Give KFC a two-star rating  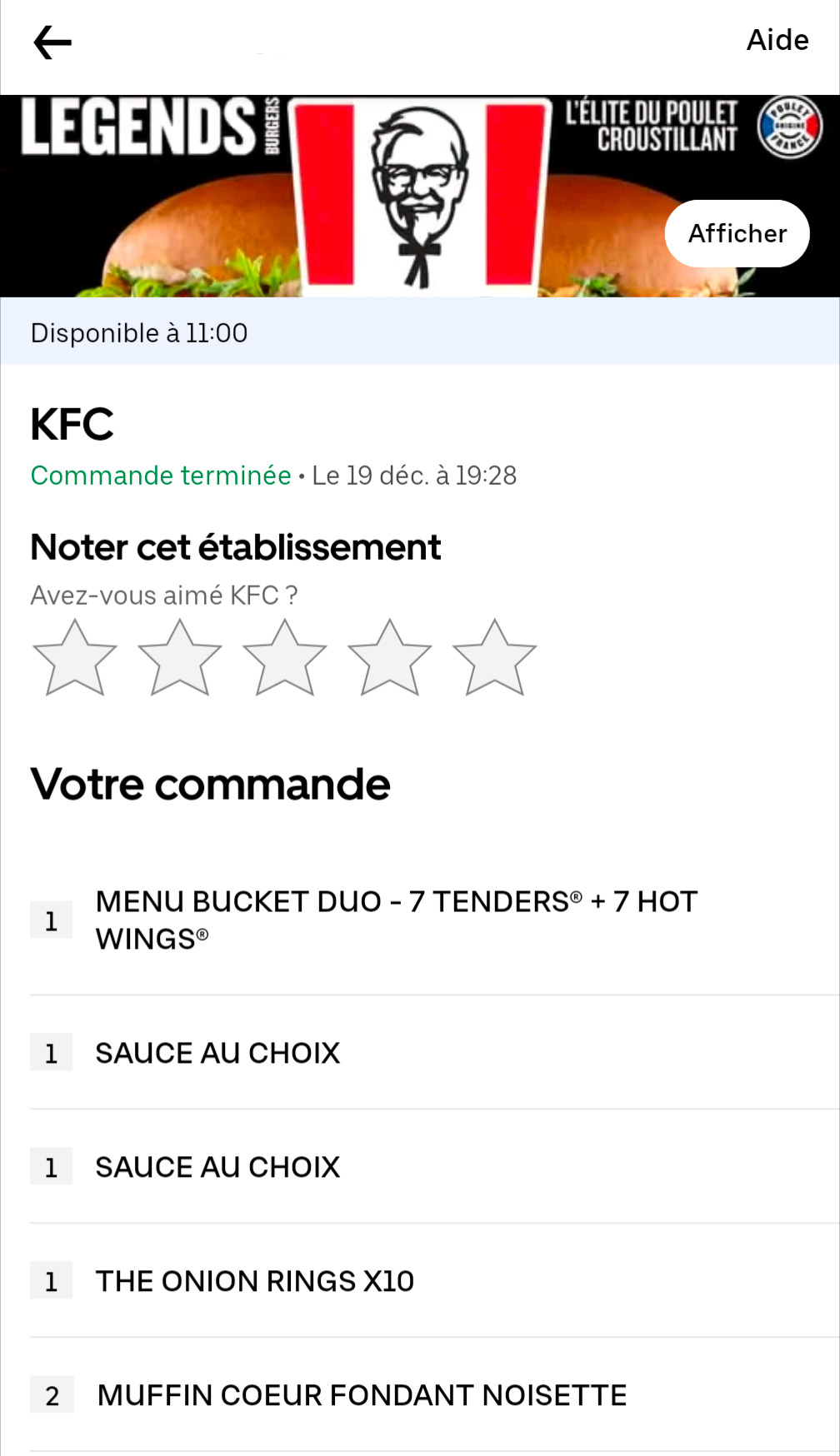(x=180, y=658)
